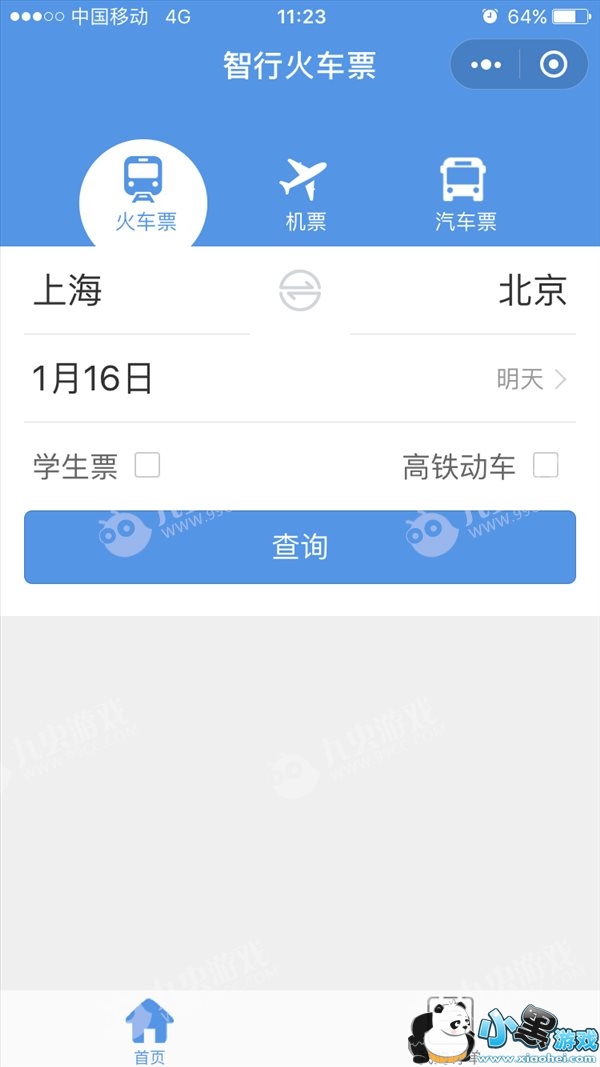Open the mini program more options menu
This screenshot has height=1067, width=600.
(x=486, y=65)
